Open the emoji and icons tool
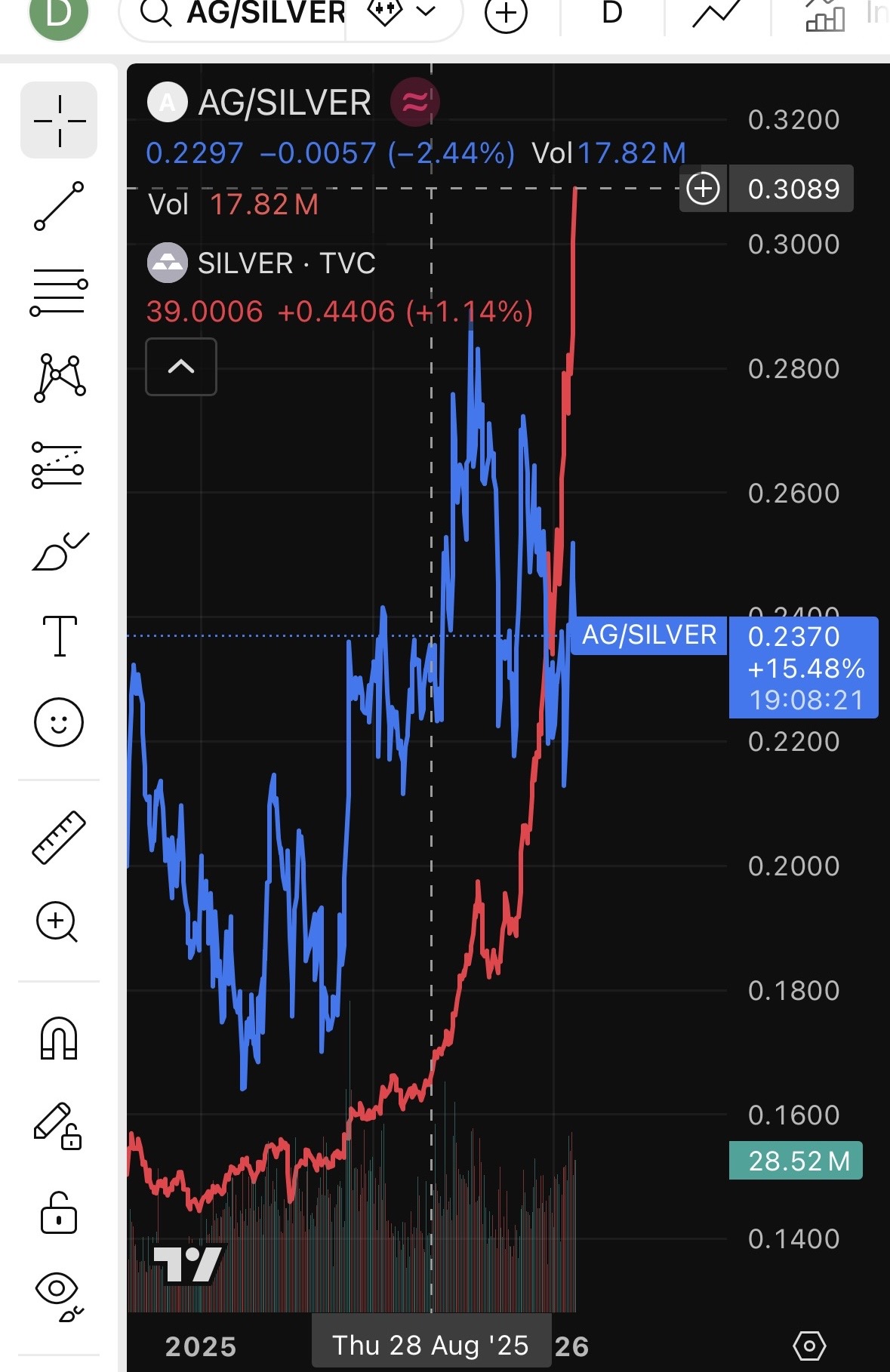The width and height of the screenshot is (890, 1372). pos(59,721)
